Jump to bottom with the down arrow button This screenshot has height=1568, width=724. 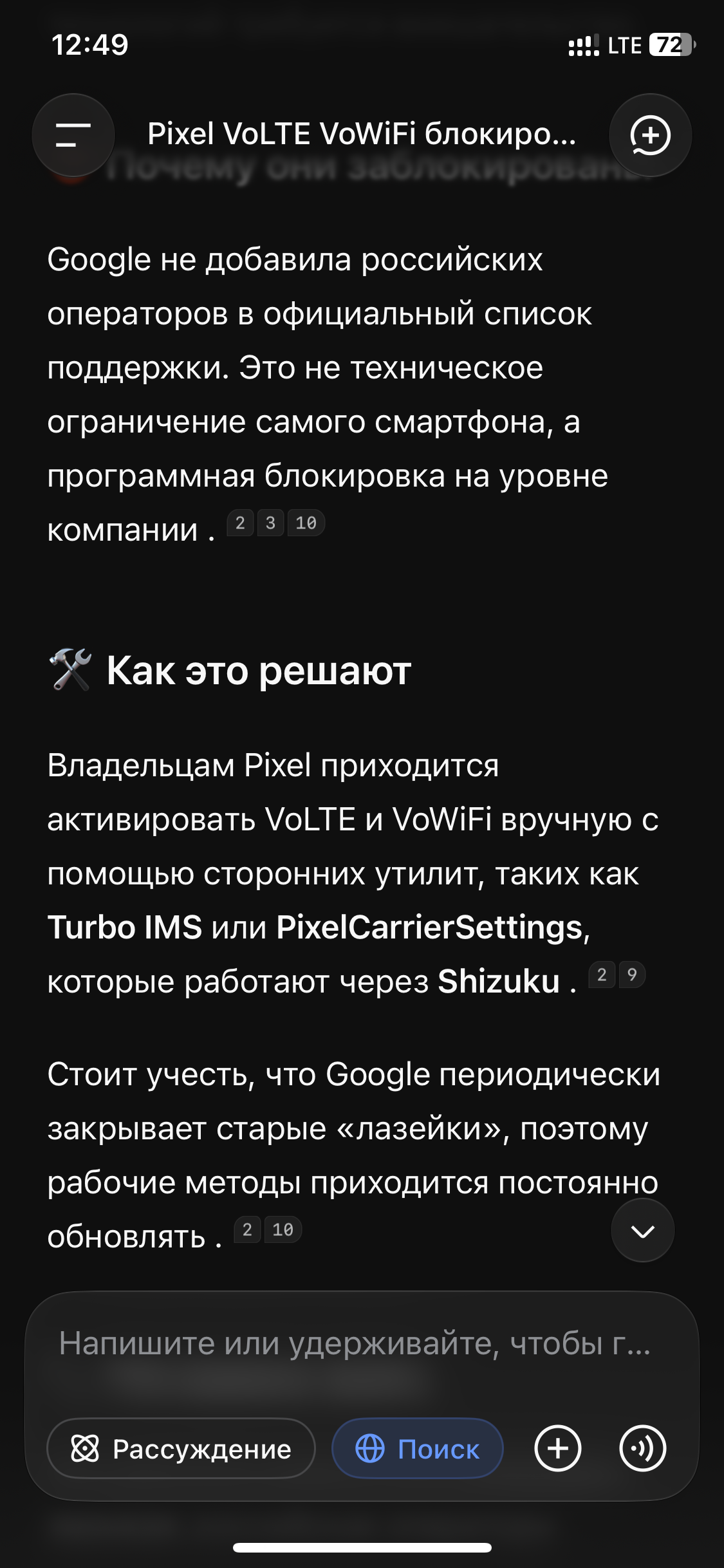(643, 1230)
